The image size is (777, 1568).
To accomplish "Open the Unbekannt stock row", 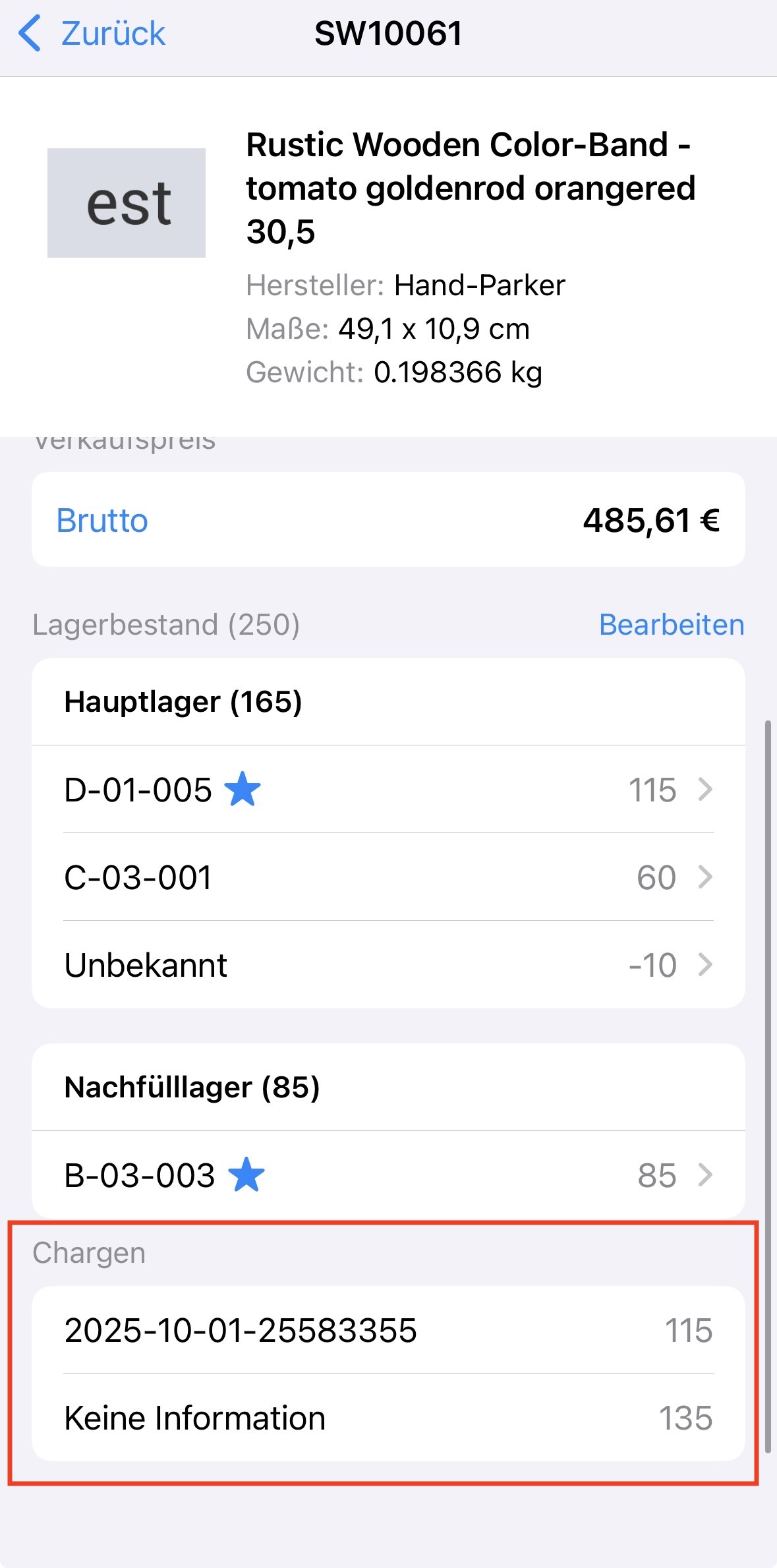I will 388,965.
